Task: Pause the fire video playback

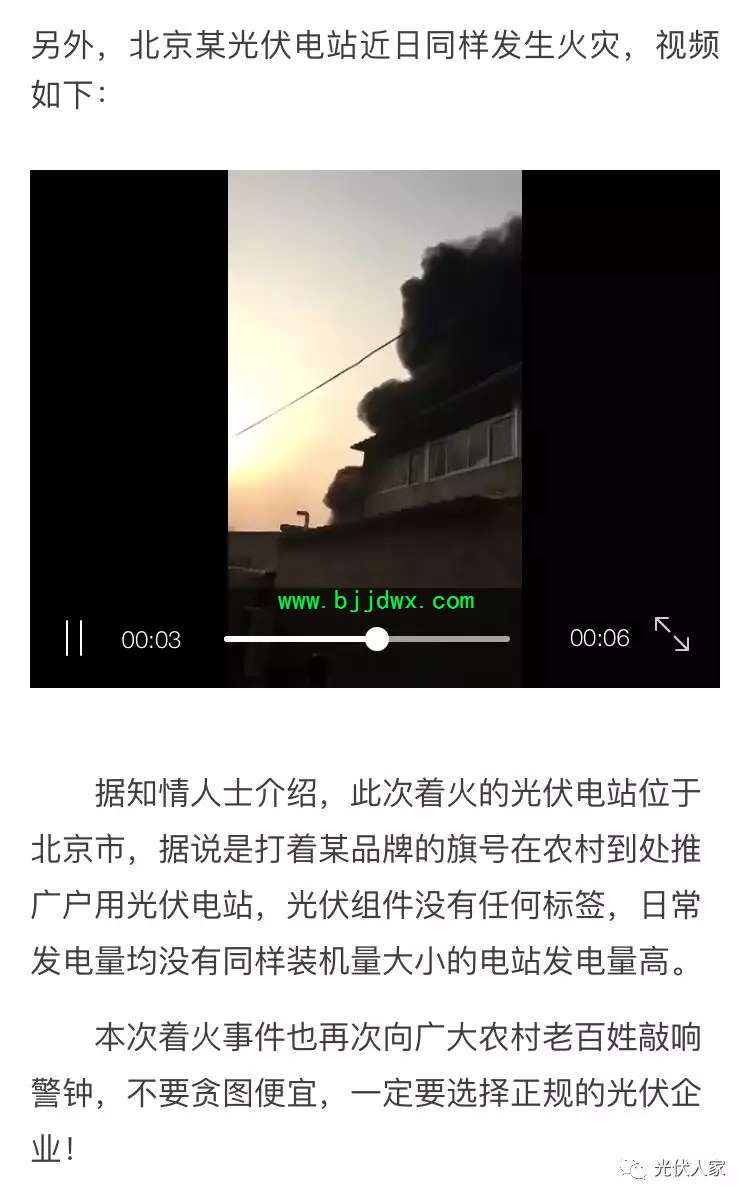Action: tap(74, 638)
